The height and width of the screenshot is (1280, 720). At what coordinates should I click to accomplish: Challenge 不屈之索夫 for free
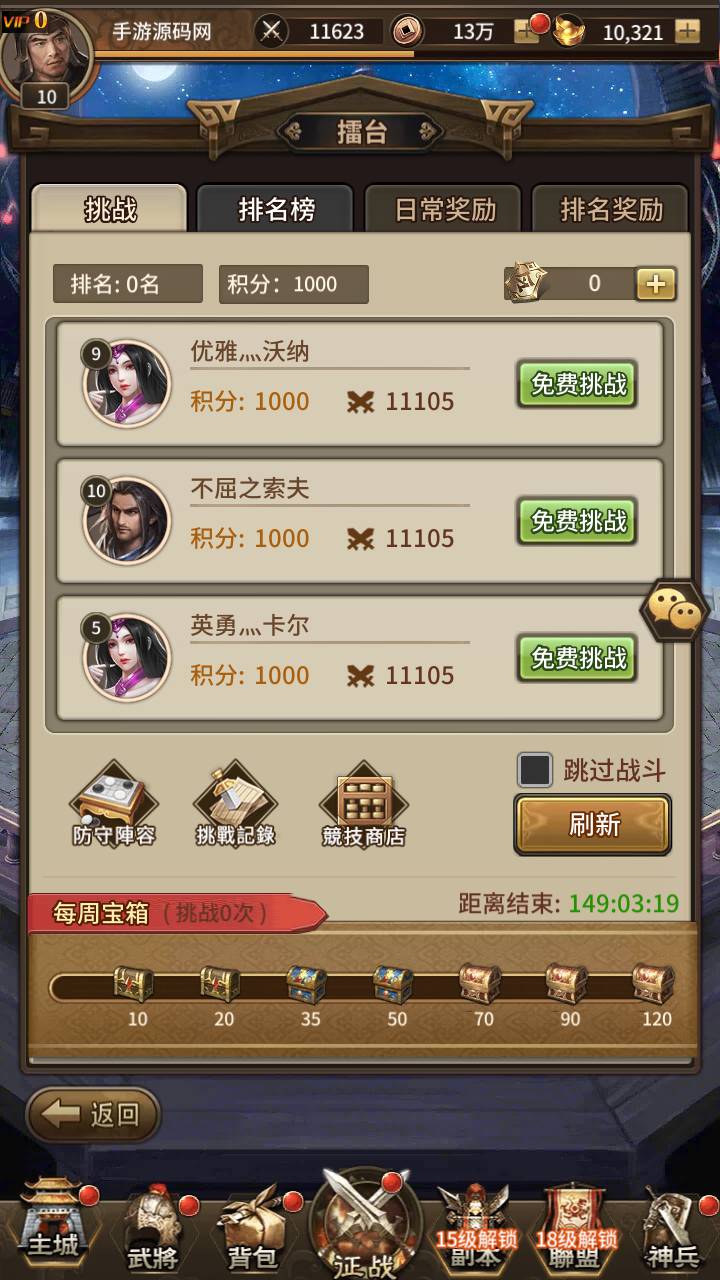click(x=577, y=521)
